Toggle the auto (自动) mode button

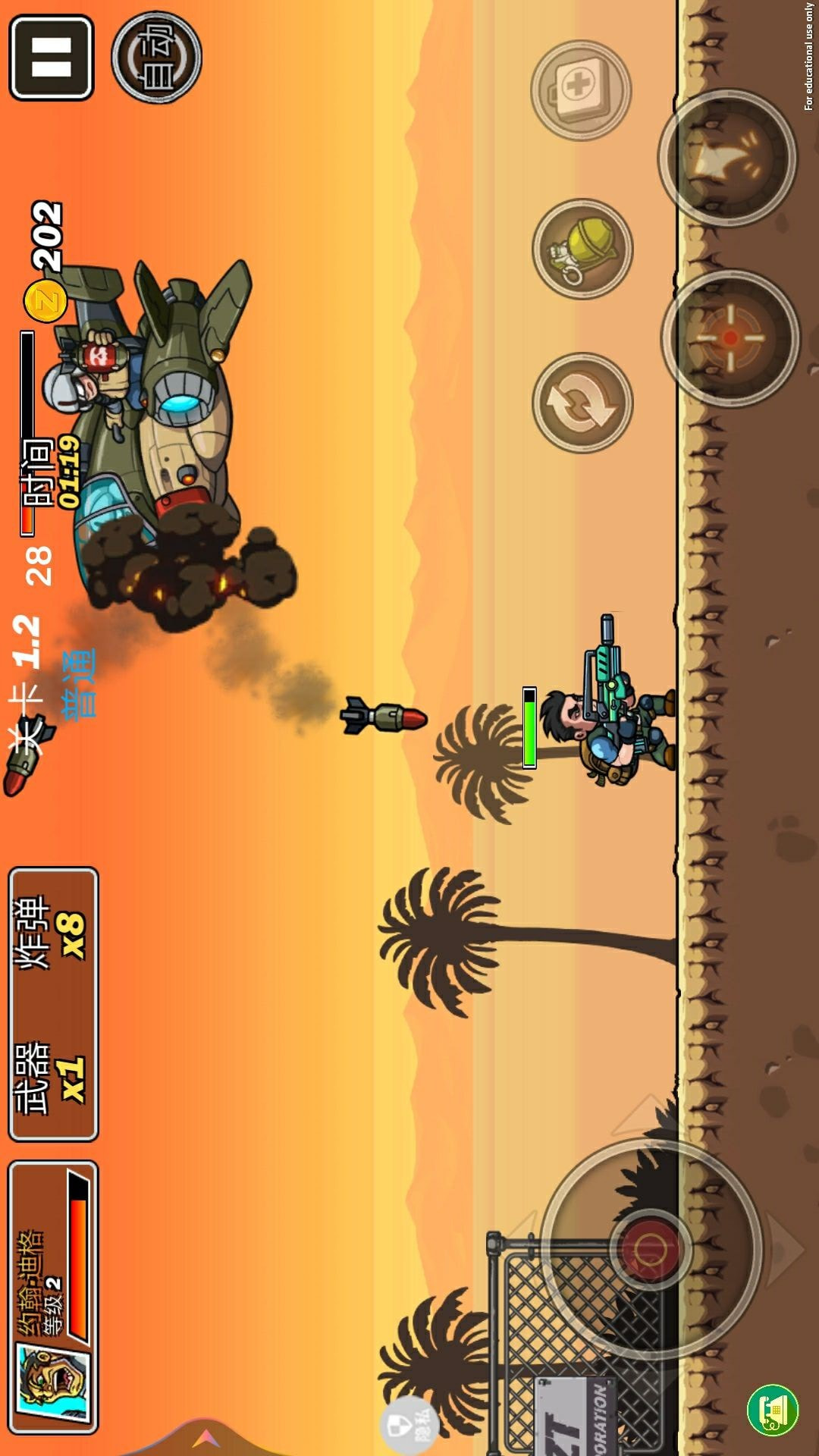(157, 57)
